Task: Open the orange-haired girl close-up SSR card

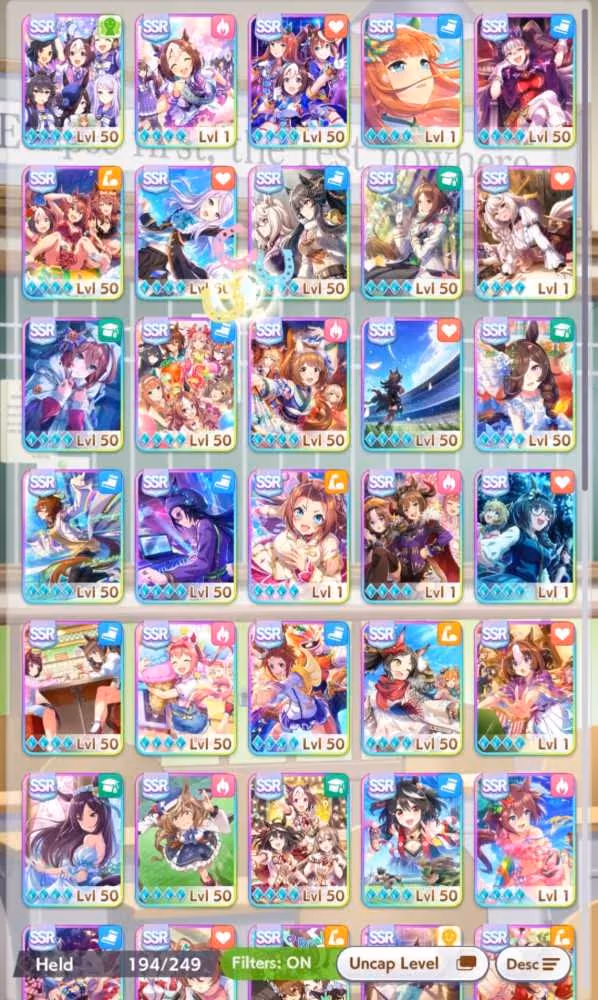Action: pos(412,82)
